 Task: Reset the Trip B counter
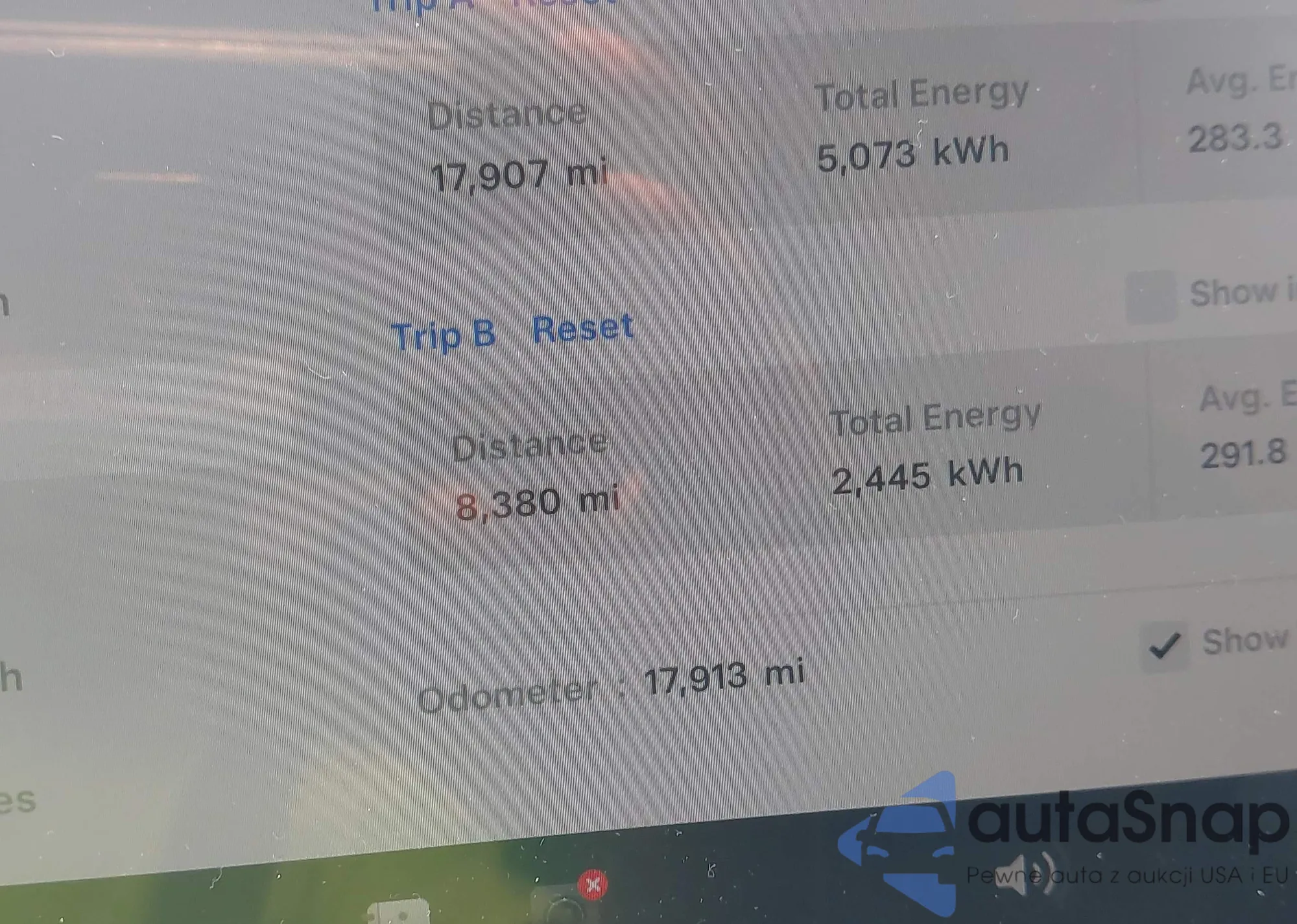tap(582, 329)
